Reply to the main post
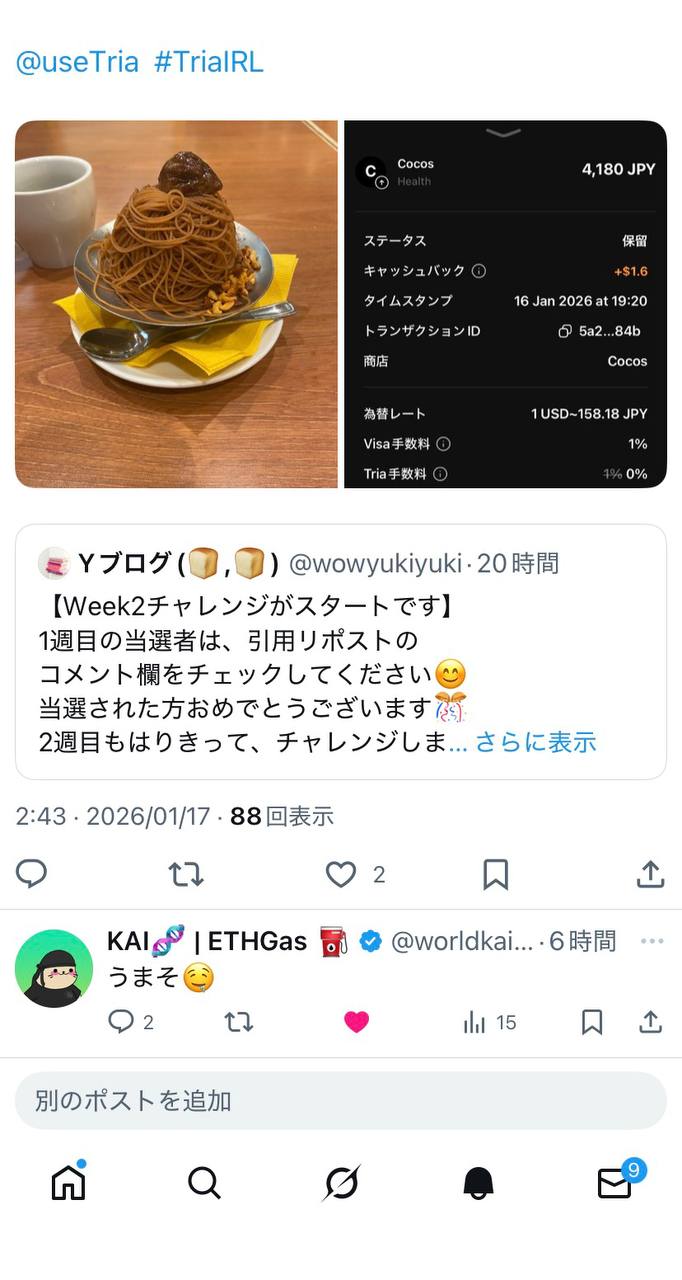Screen dimensions: 682x1280 [32, 875]
